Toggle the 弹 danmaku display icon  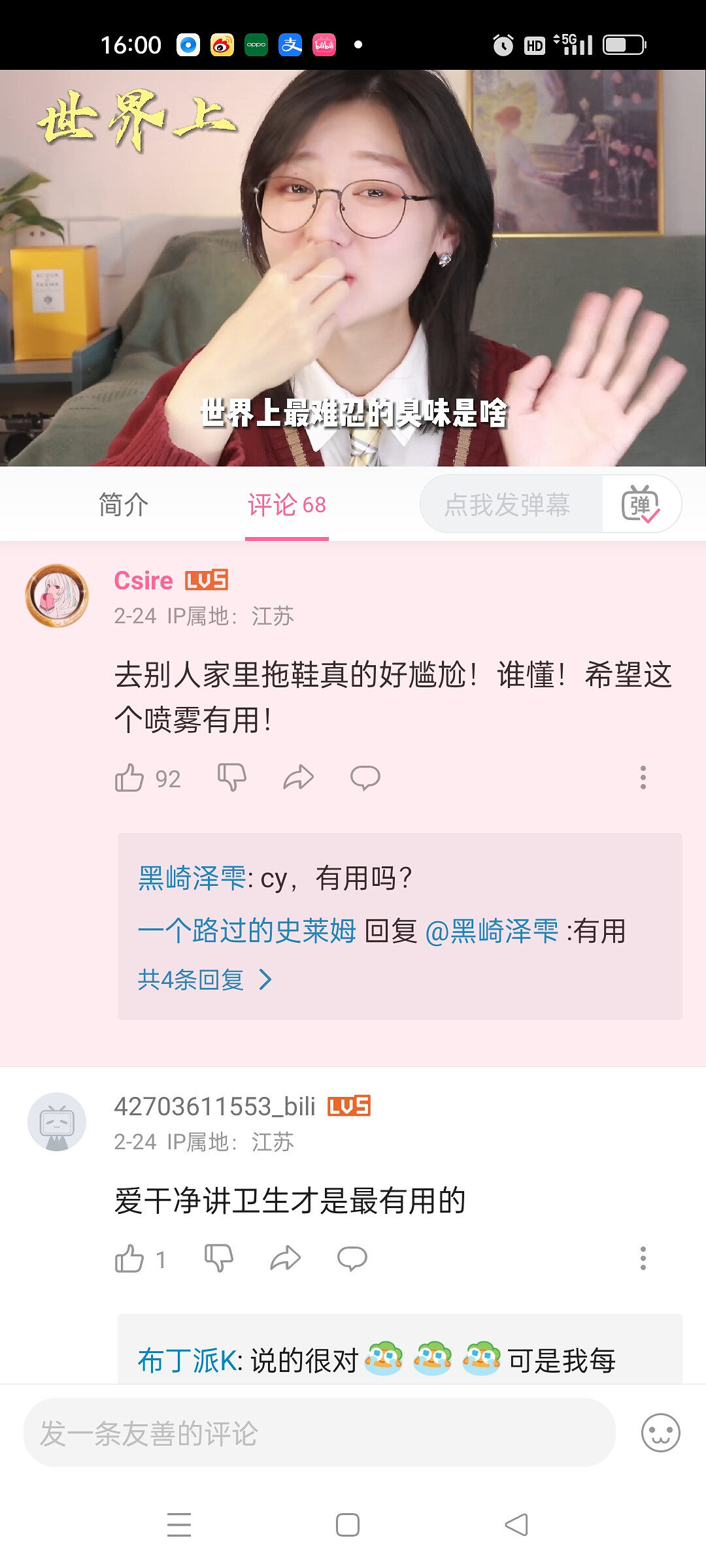click(x=641, y=504)
